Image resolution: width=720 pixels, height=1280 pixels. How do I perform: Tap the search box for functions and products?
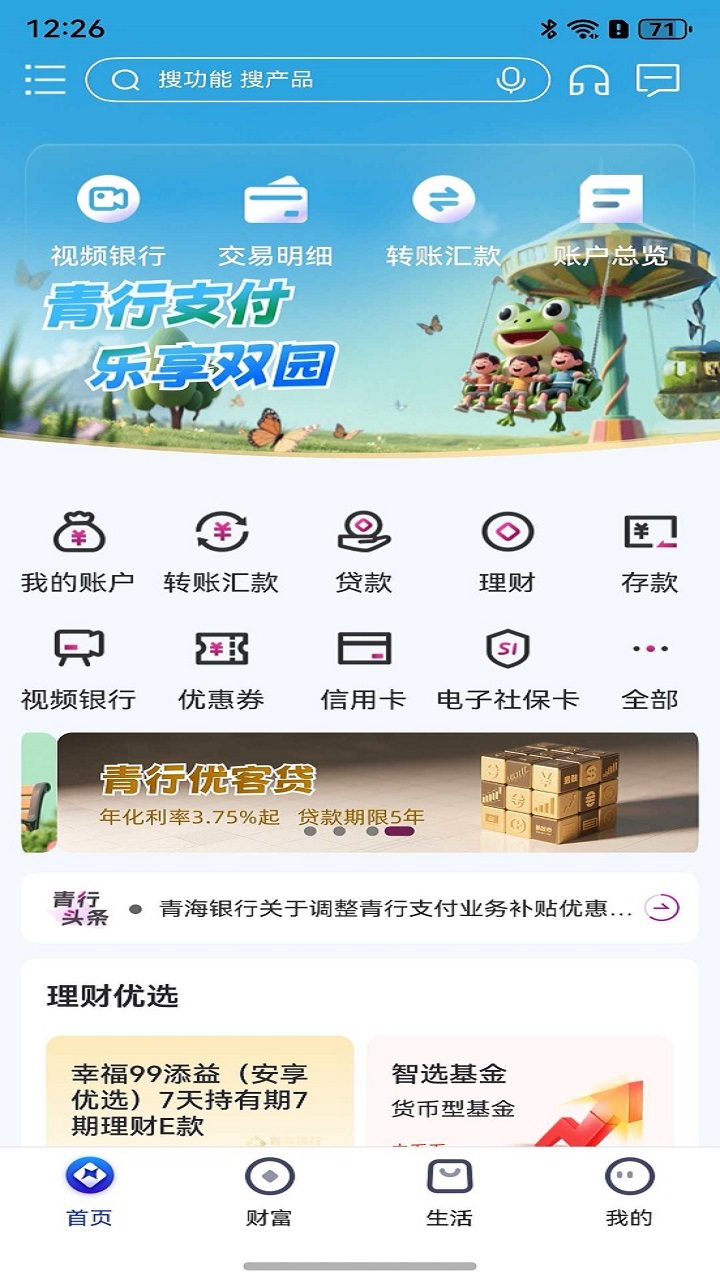(x=300, y=80)
